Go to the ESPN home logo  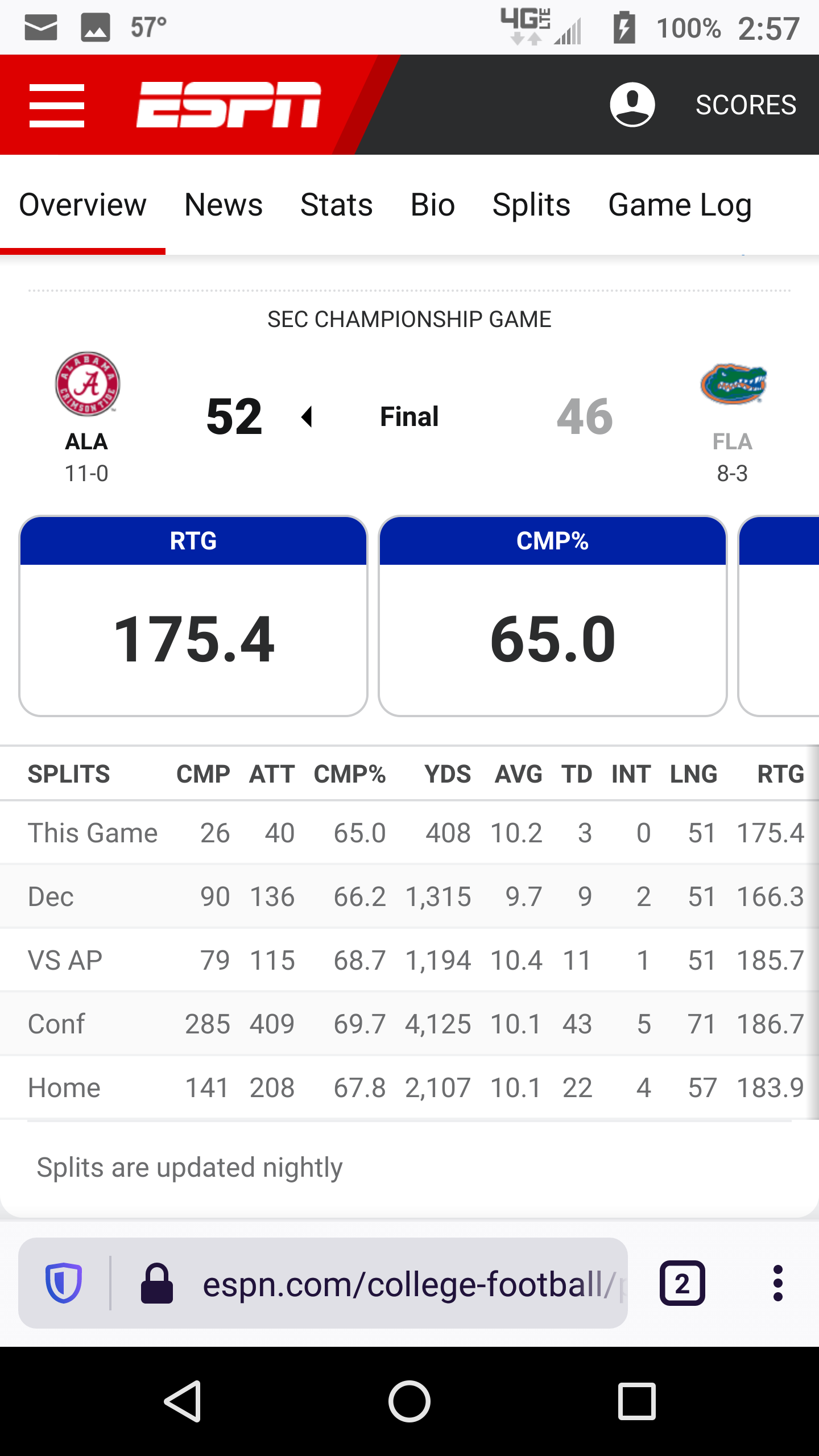coord(229,105)
